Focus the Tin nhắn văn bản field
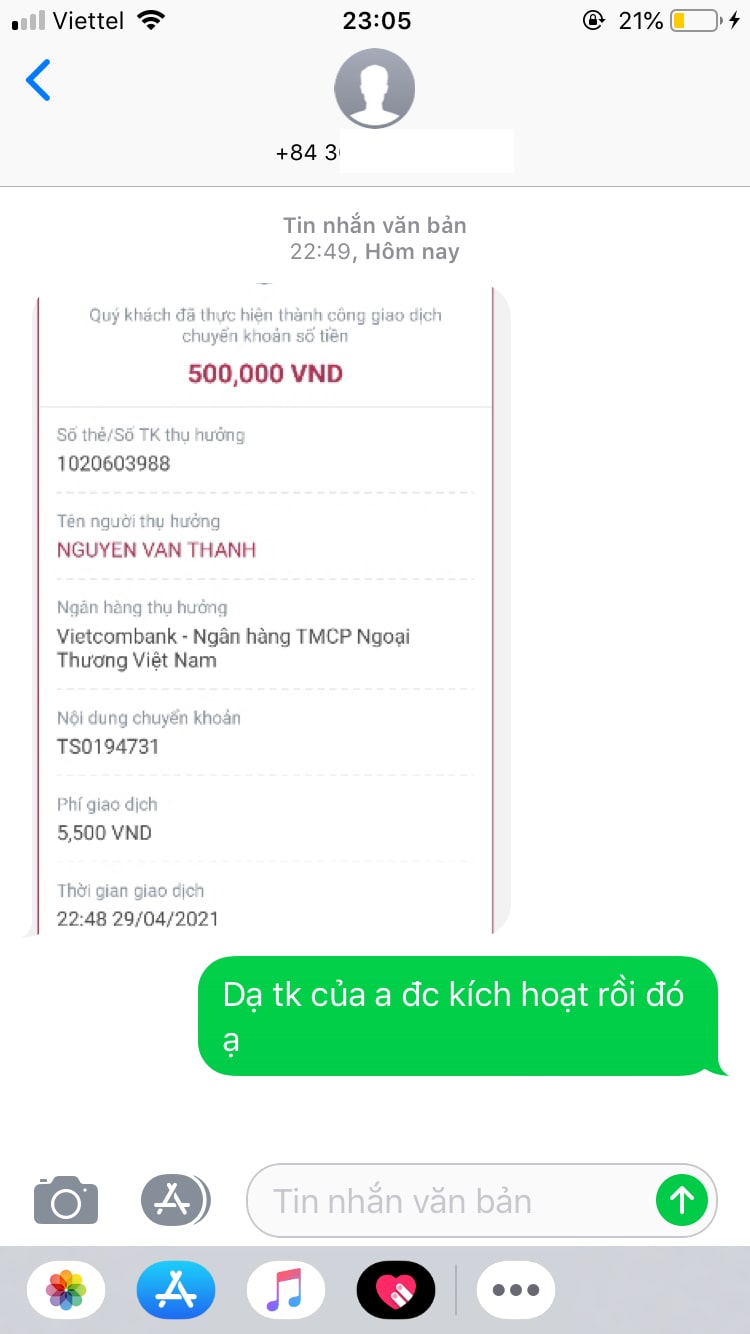This screenshot has height=1334, width=750. [450, 1200]
